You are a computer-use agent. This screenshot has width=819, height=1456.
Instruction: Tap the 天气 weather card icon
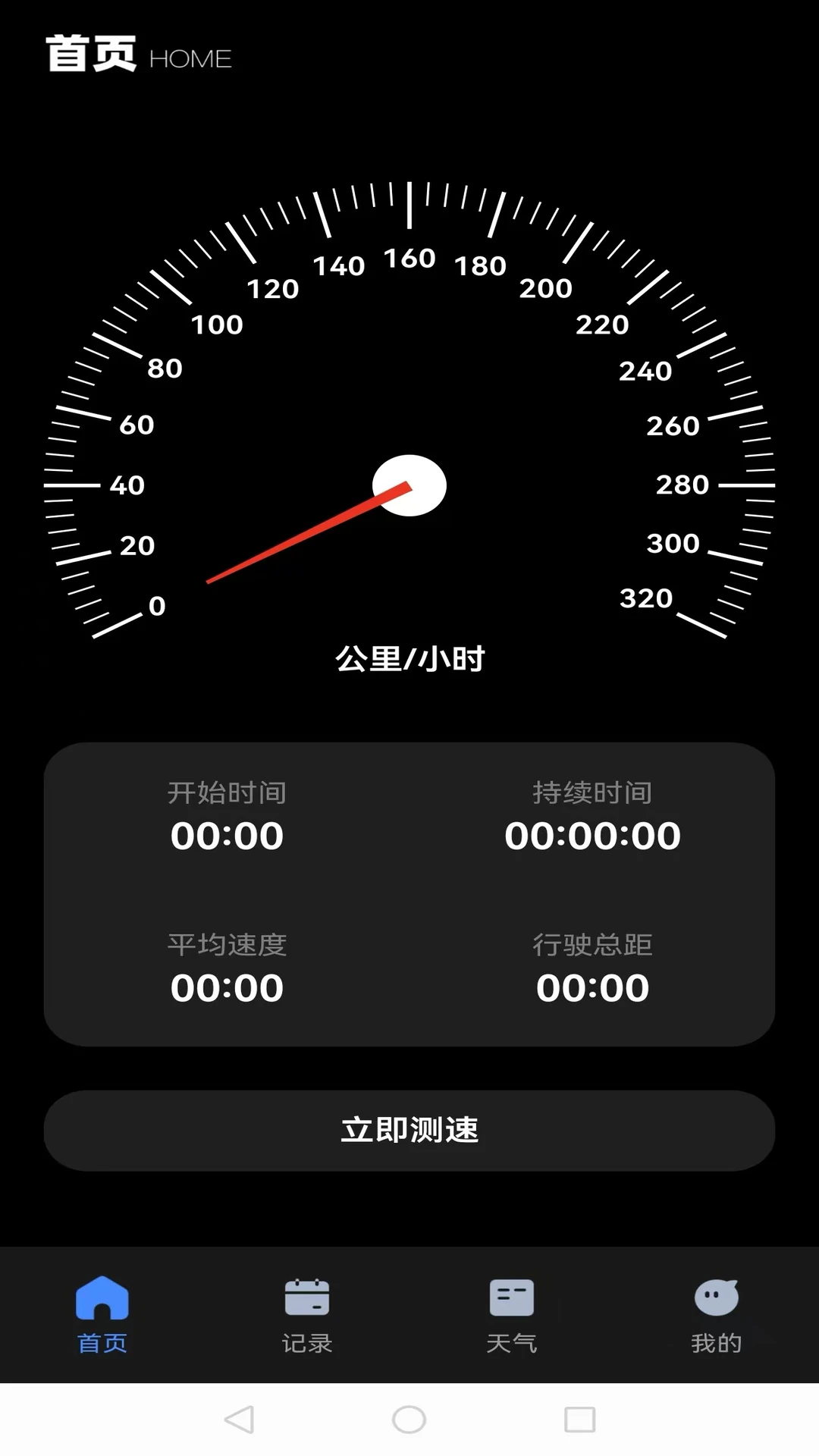tap(512, 1297)
